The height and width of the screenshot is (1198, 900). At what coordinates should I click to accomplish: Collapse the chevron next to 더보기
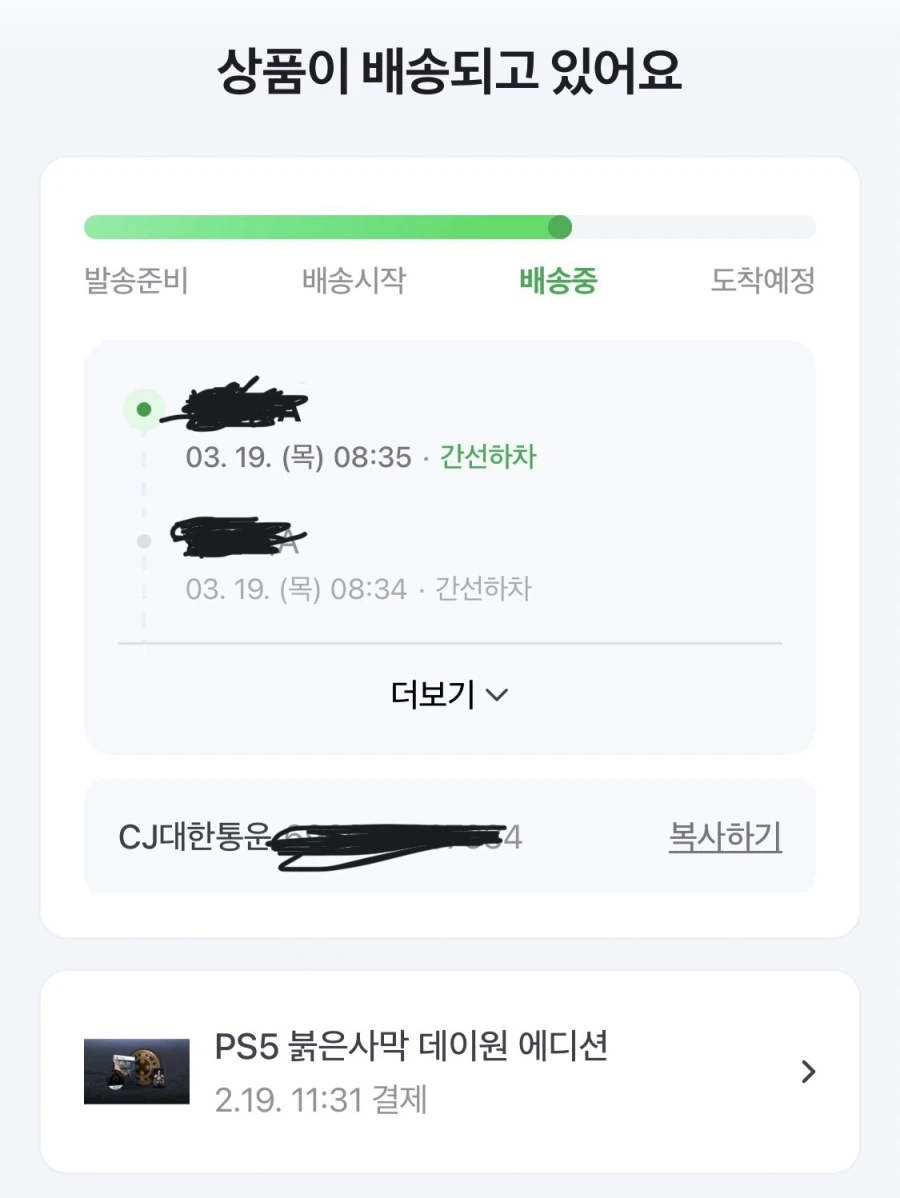[497, 694]
